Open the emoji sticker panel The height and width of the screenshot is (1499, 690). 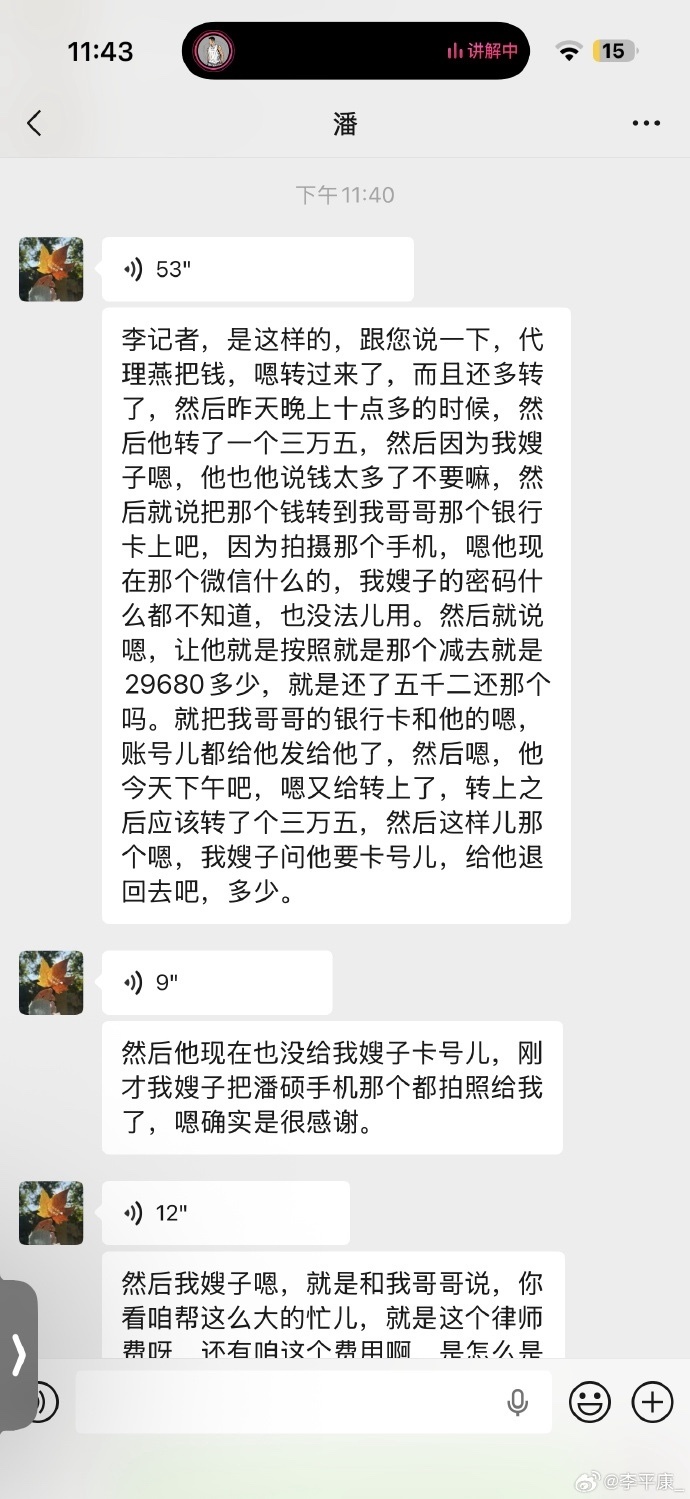pyautogui.click(x=590, y=1402)
